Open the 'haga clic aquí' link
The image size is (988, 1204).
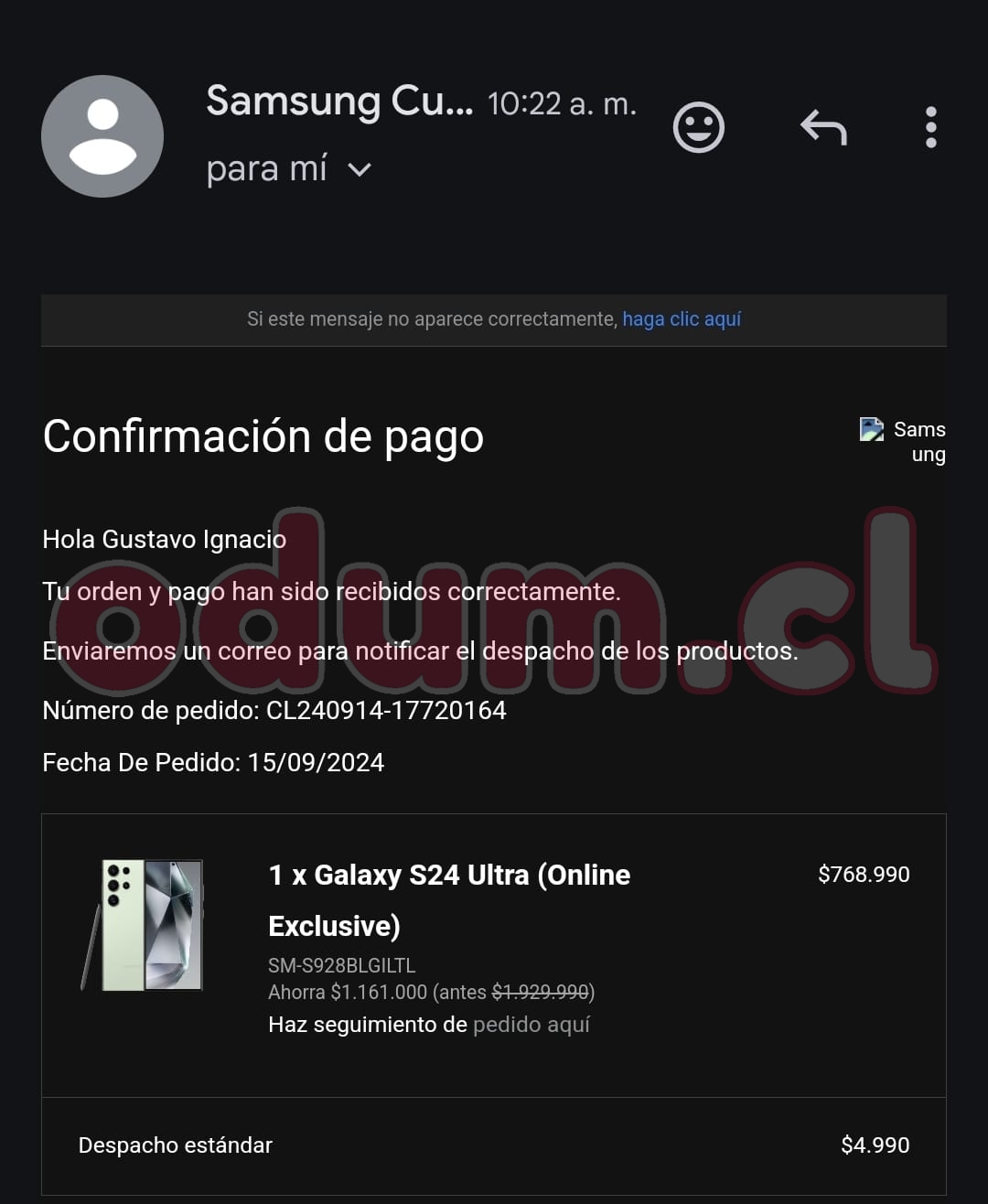pos(682,319)
